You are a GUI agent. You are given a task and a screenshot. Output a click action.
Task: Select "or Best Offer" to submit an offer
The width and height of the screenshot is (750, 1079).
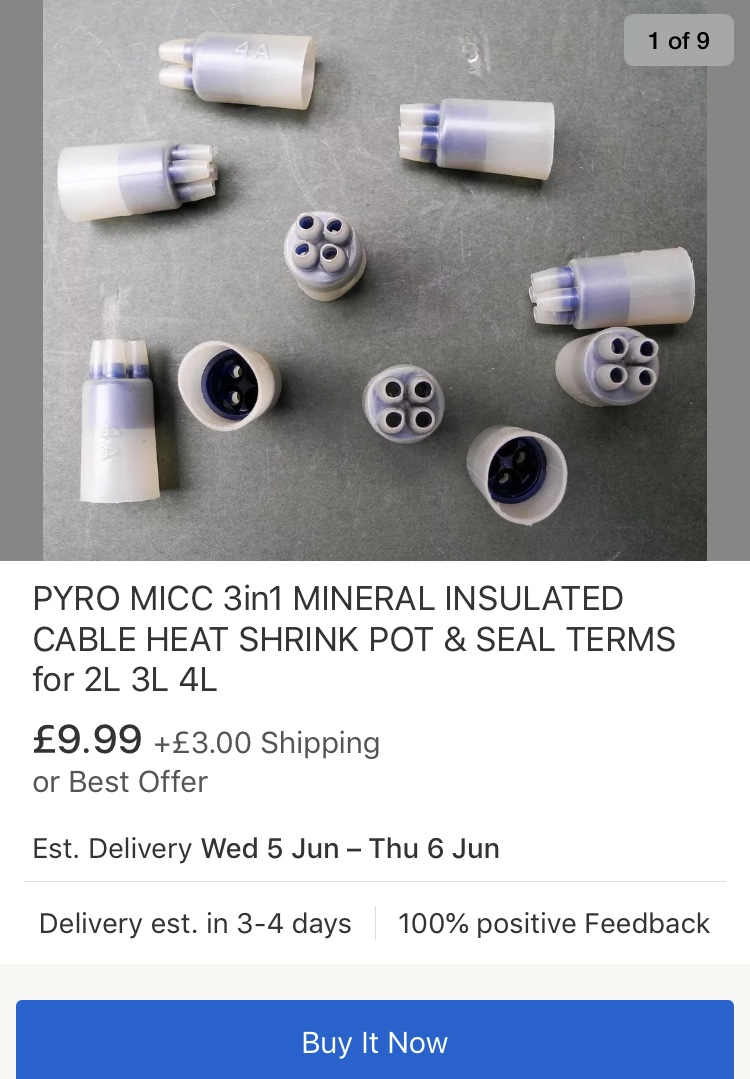119,782
